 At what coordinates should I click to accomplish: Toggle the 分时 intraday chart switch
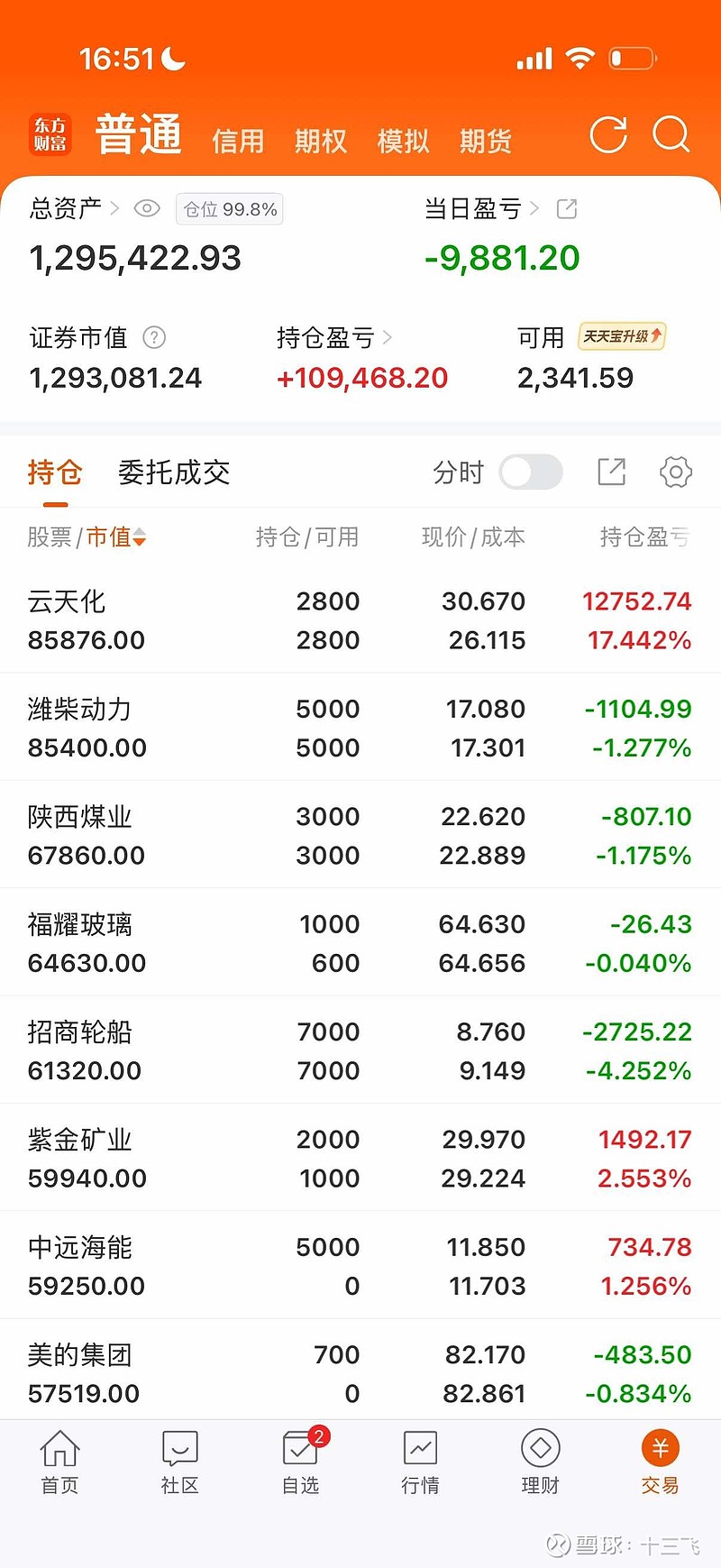pos(531,472)
